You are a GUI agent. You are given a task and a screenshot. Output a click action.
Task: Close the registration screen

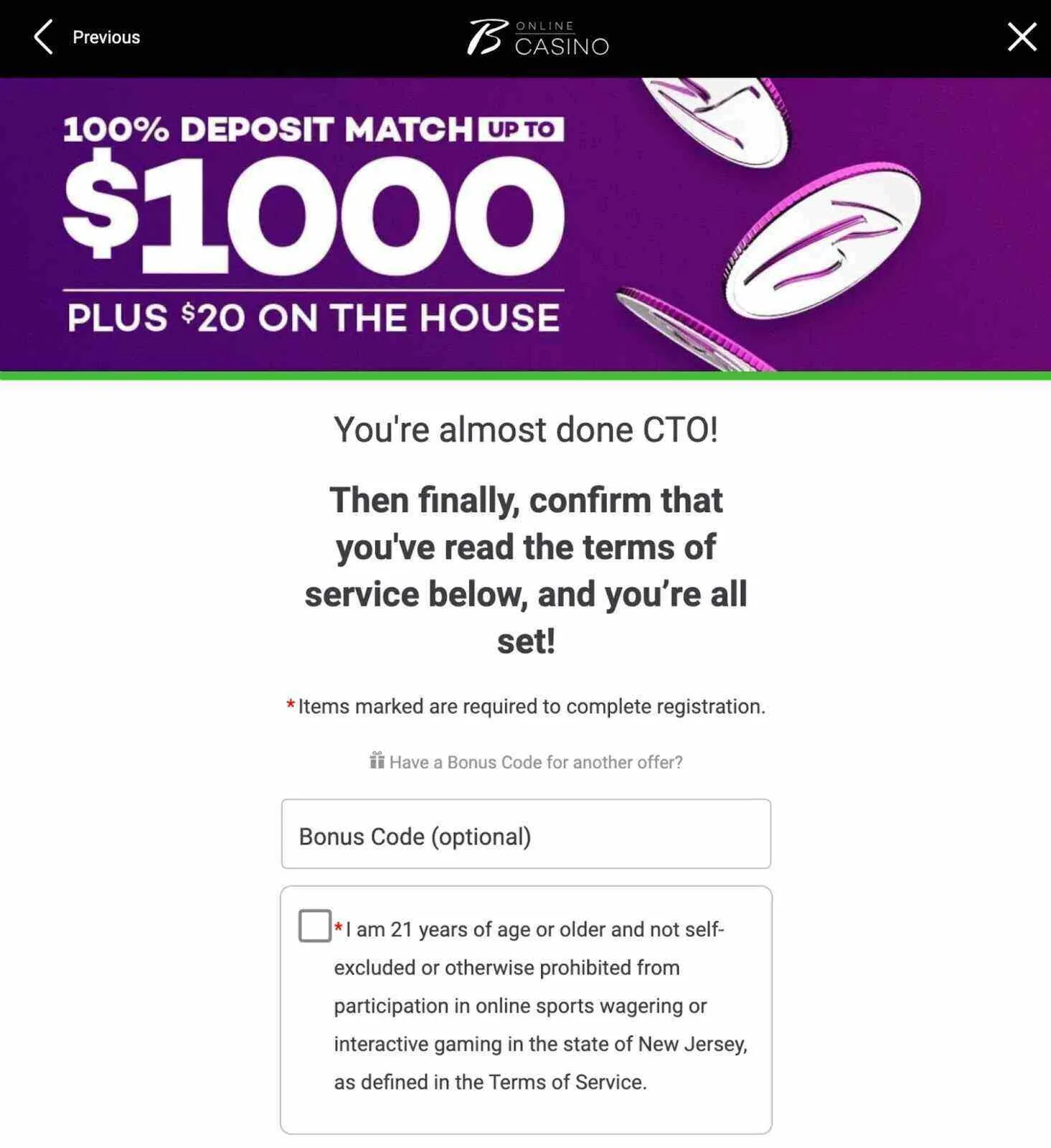tap(1021, 37)
